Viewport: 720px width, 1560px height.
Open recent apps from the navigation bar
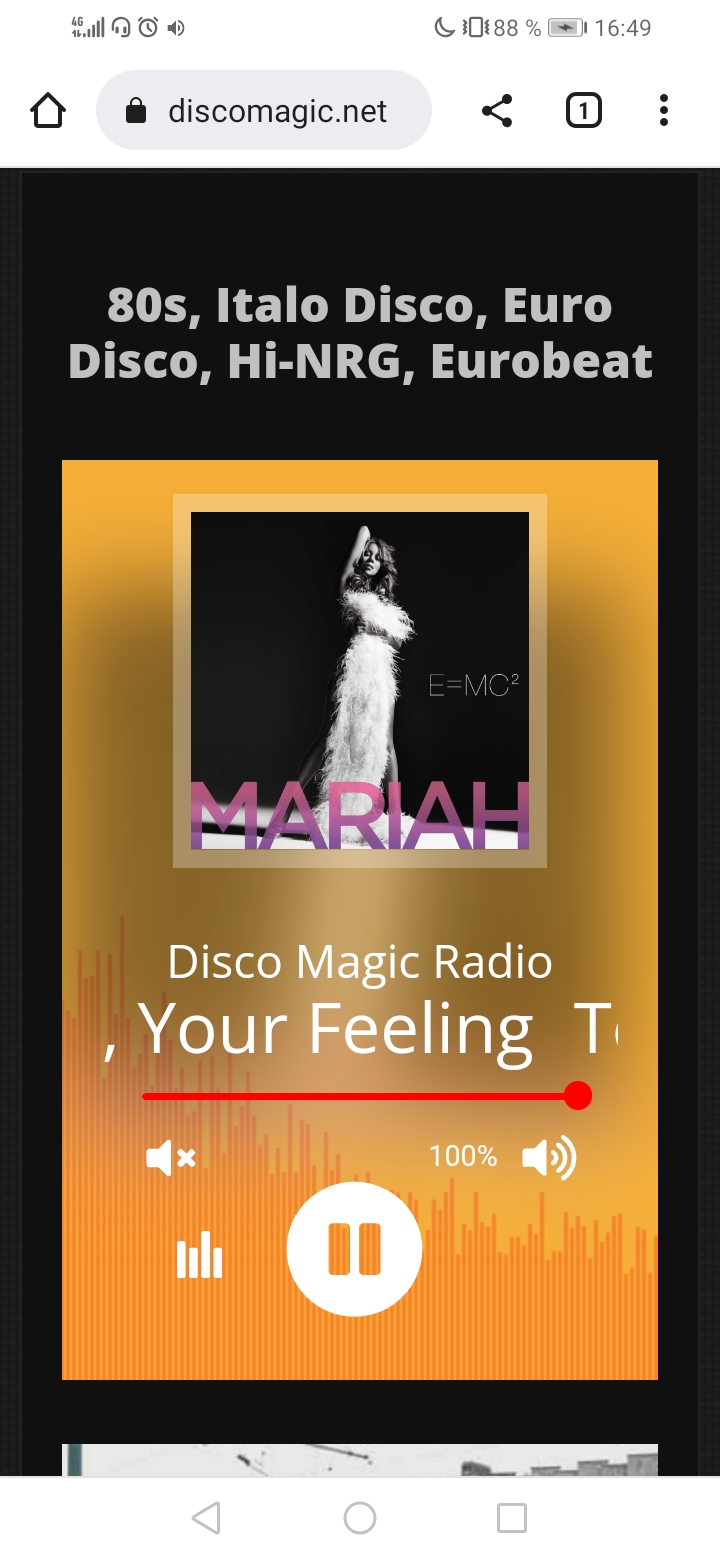[512, 1518]
